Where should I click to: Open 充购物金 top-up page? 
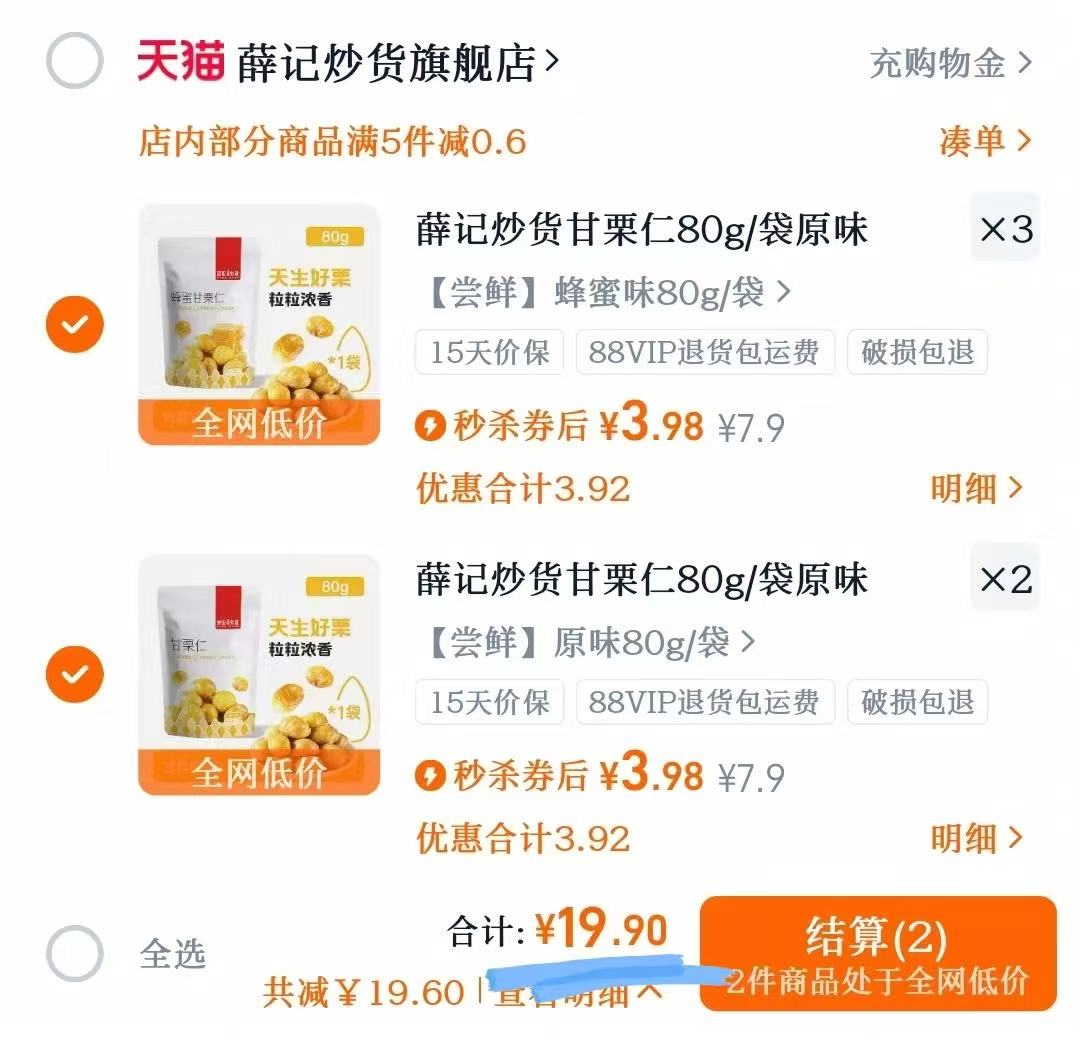pyautogui.click(x=950, y=64)
